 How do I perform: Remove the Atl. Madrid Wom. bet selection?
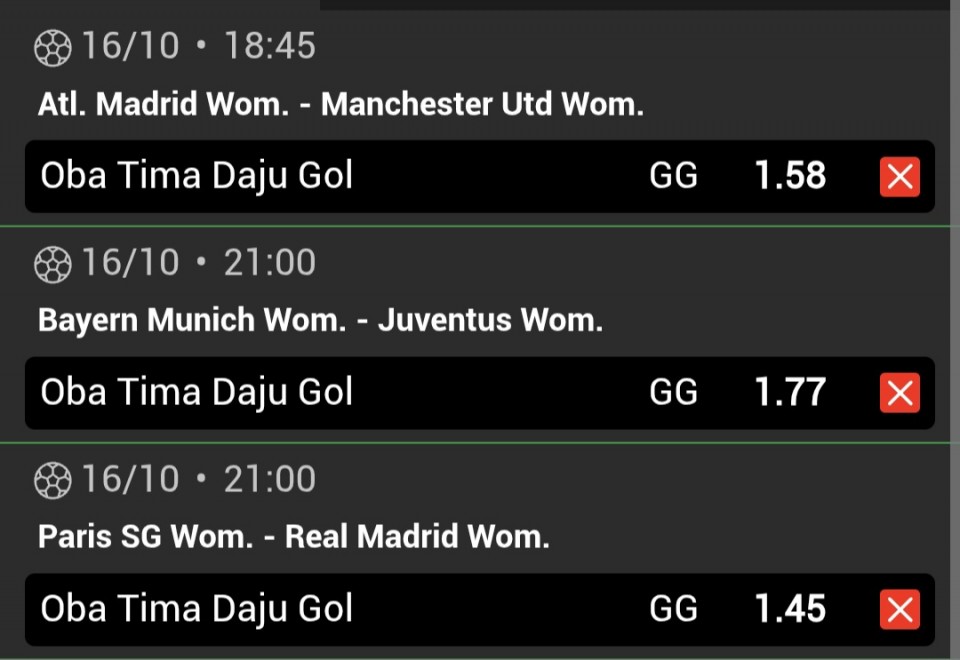click(899, 177)
